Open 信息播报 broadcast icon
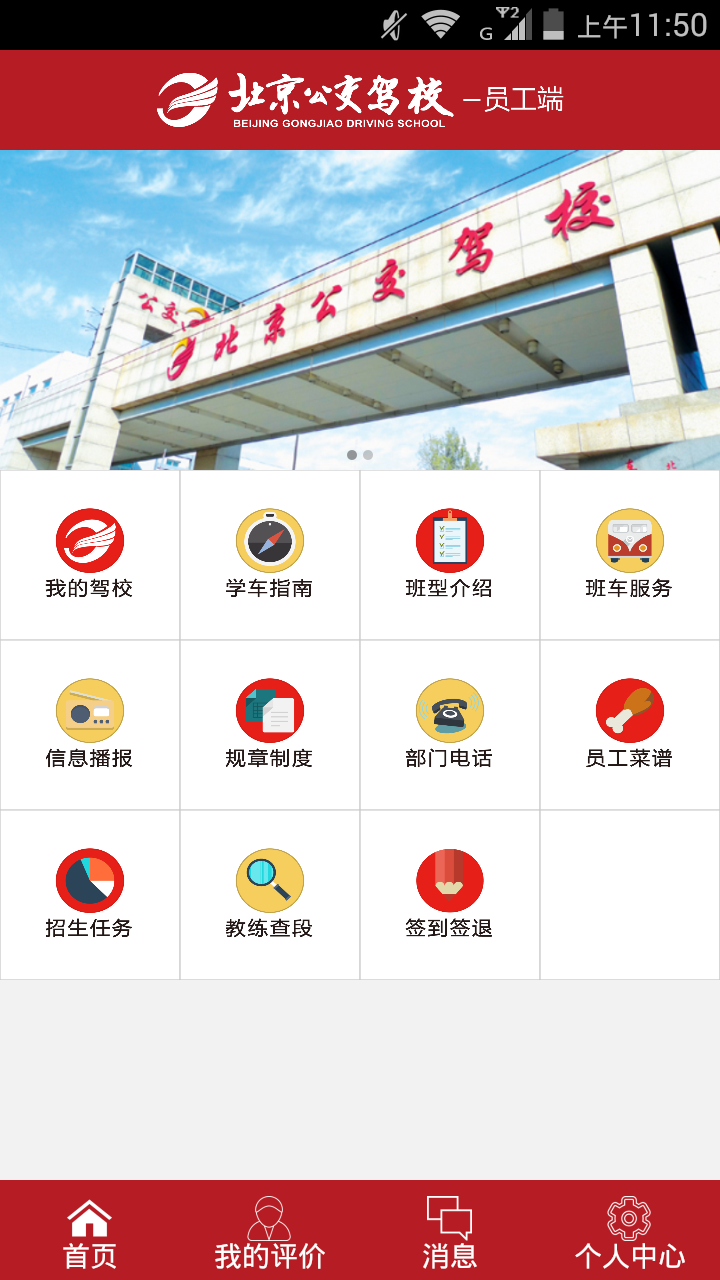Image resolution: width=720 pixels, height=1280 pixels. [89, 708]
